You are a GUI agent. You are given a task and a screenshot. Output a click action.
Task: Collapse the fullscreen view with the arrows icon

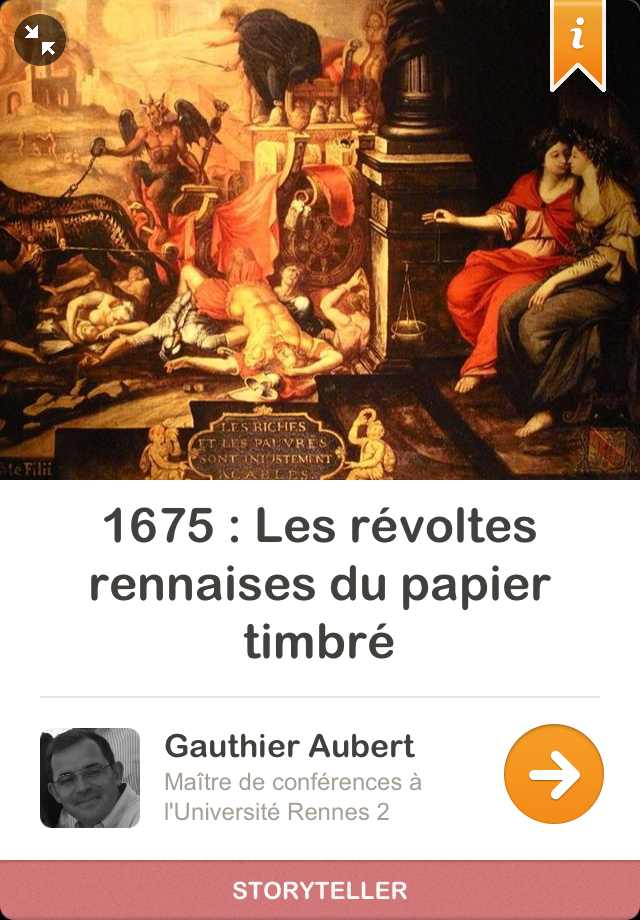pos(41,41)
